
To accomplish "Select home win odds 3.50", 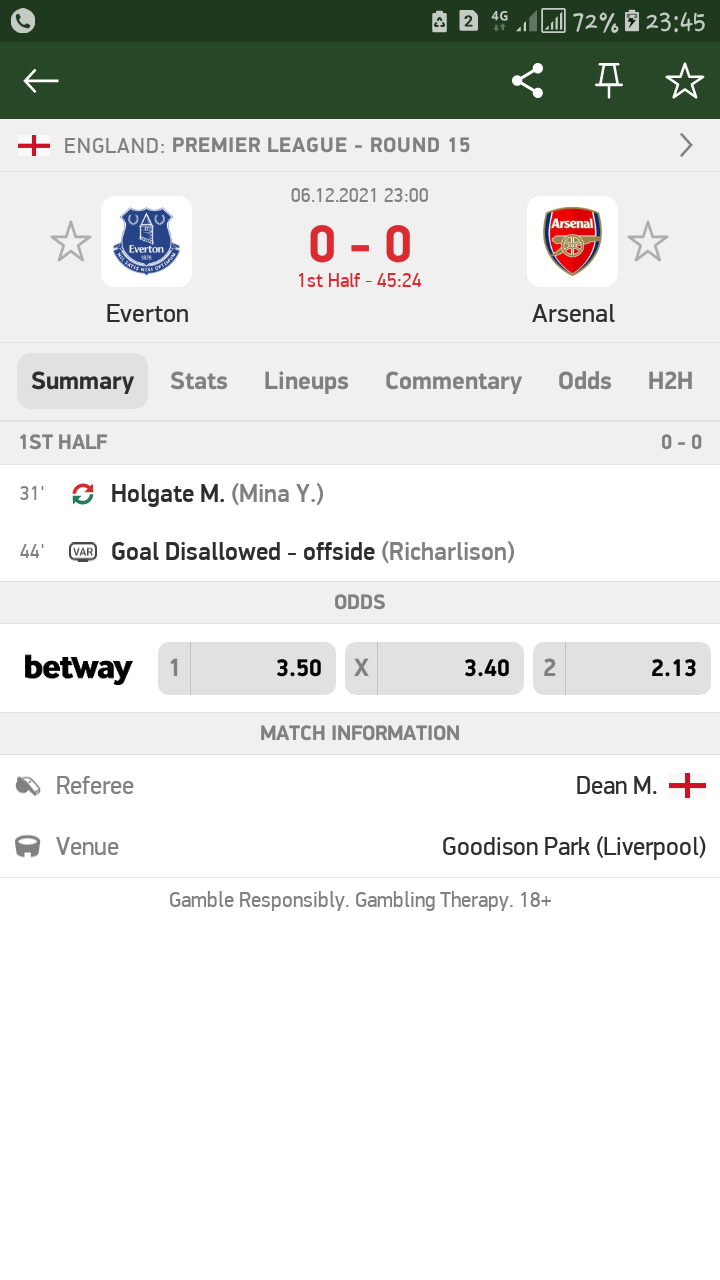I will coord(246,668).
